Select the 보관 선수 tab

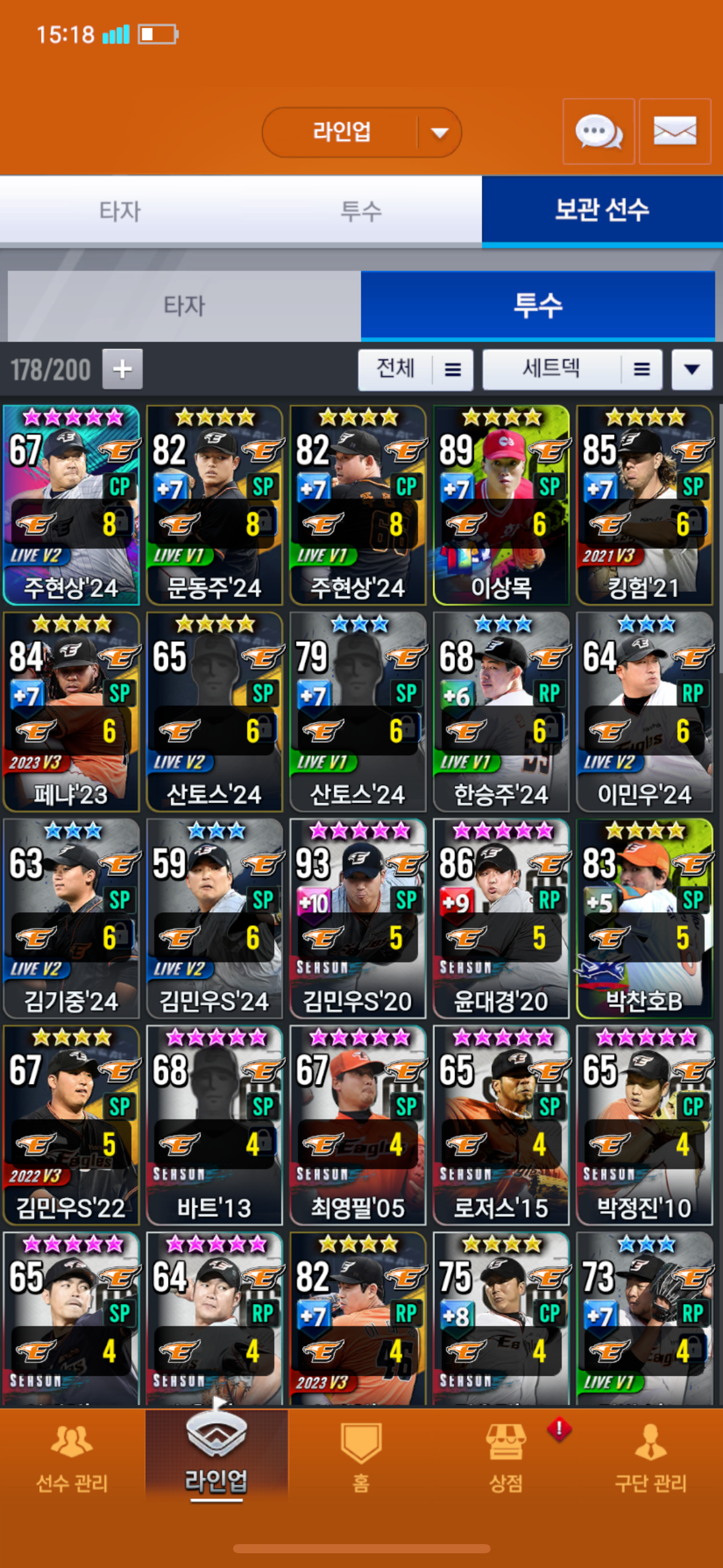[602, 210]
